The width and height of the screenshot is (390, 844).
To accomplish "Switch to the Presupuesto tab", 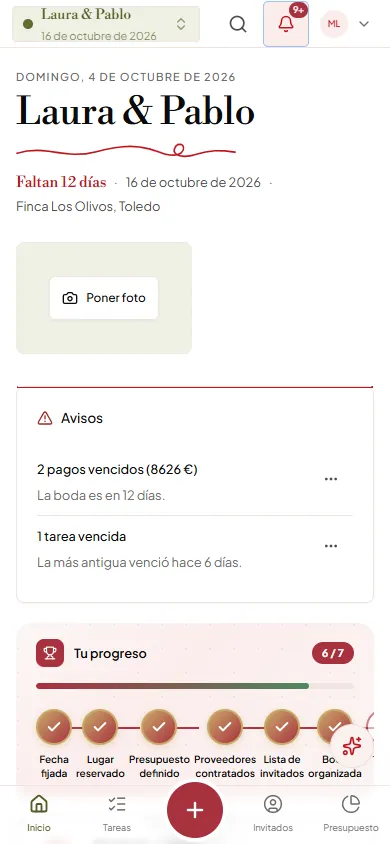I will click(x=351, y=813).
